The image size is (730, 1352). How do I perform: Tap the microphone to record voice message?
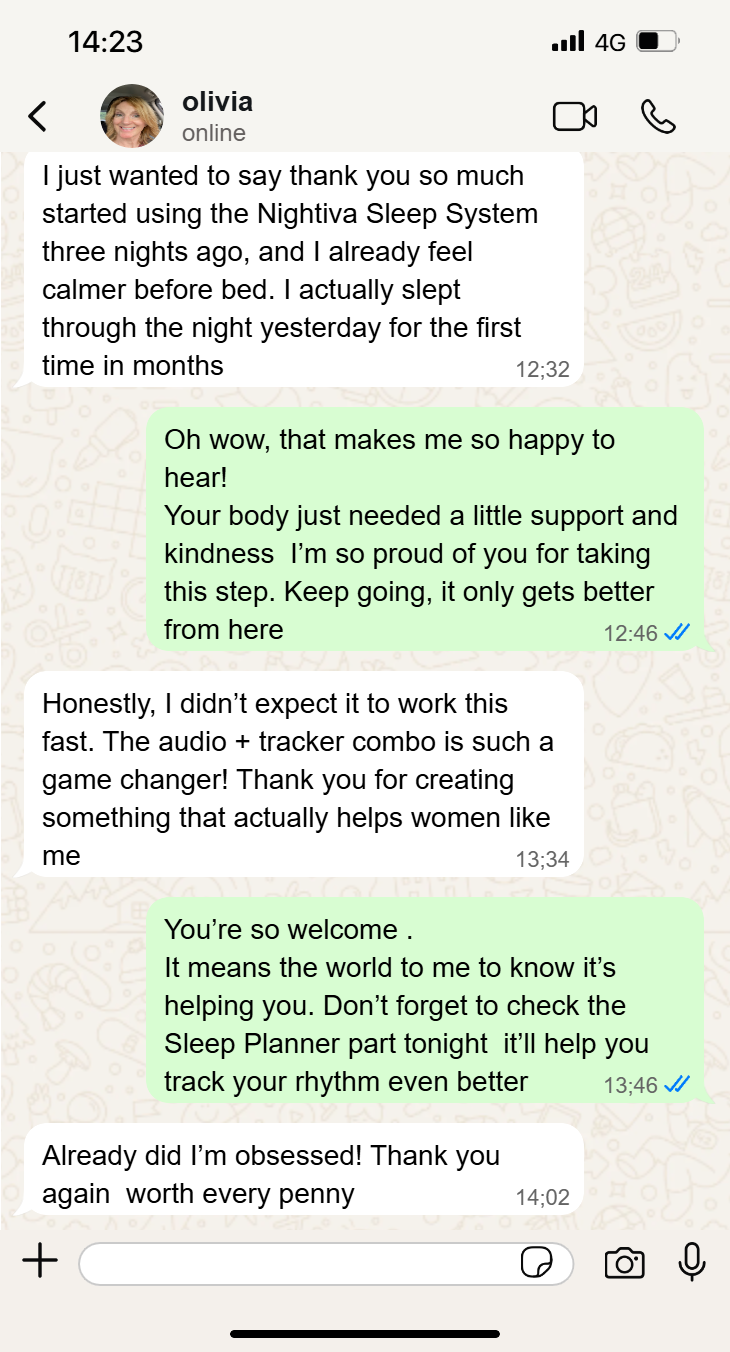point(692,1262)
